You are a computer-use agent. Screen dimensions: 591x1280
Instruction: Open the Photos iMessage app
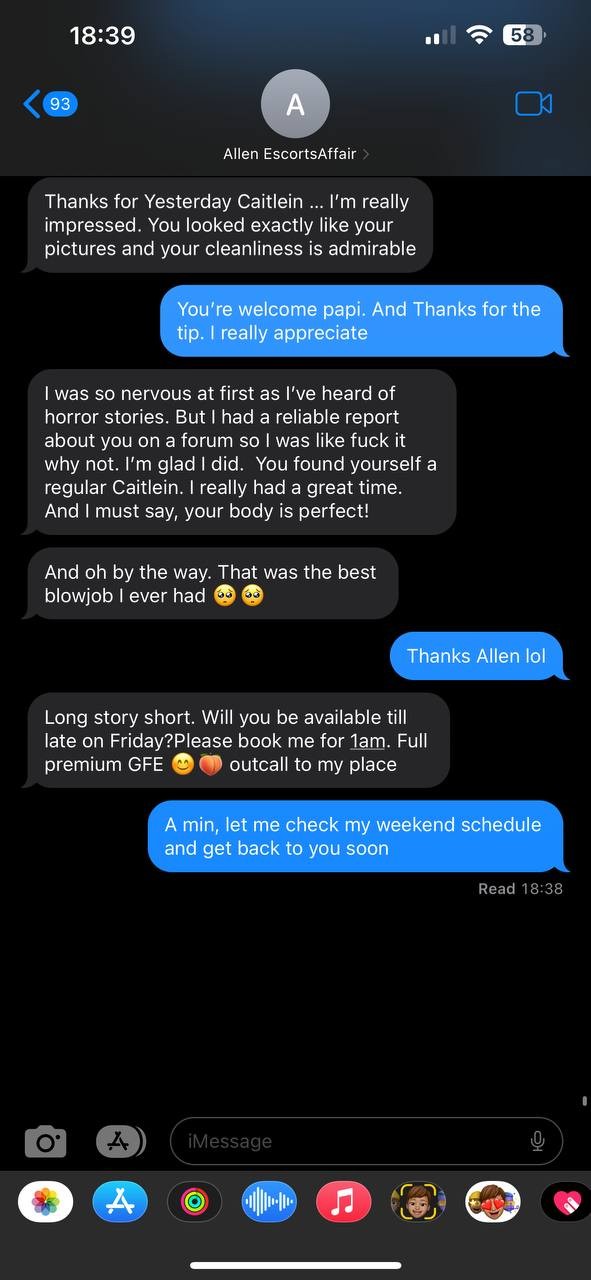coord(45,1201)
